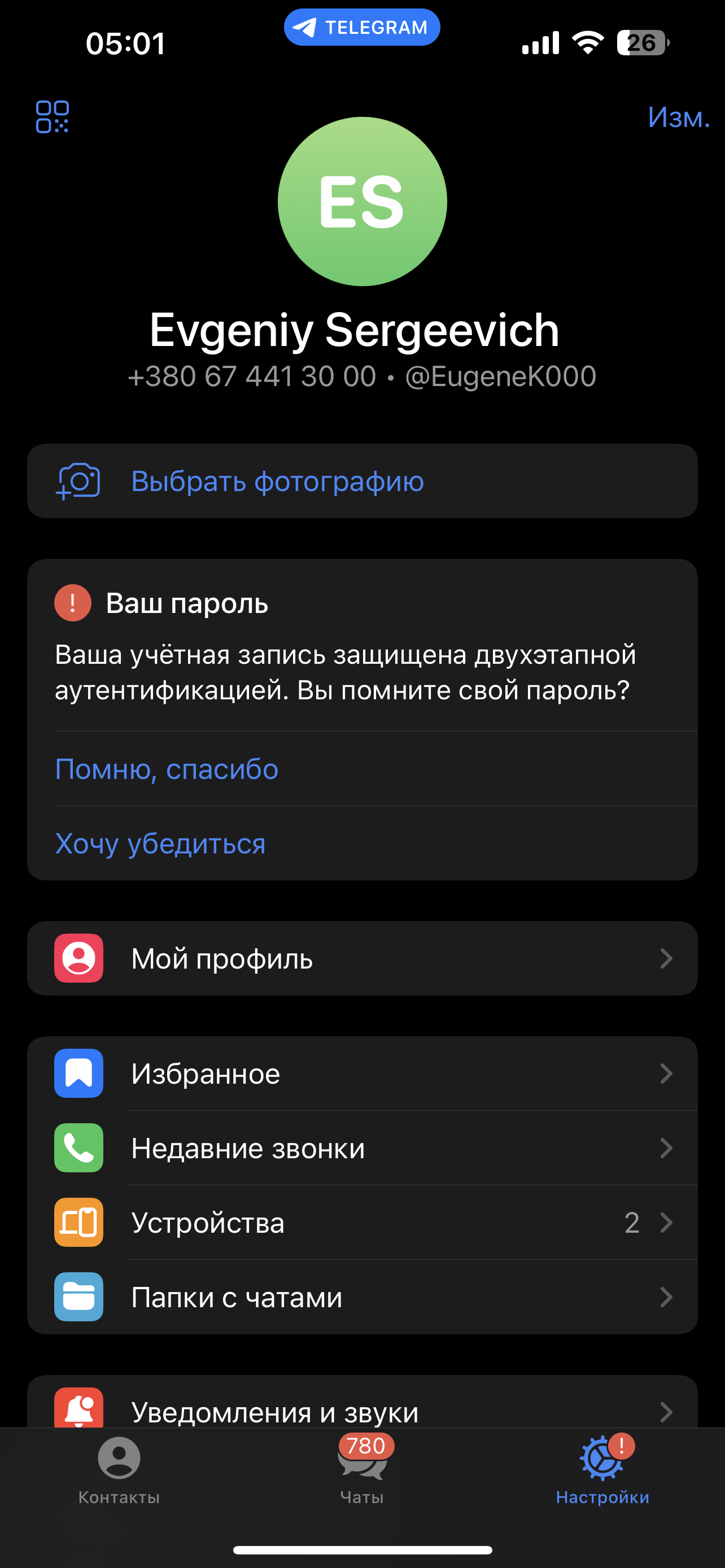Select Хочу убедиться to verify password
The width and height of the screenshot is (725, 1568).
(161, 843)
